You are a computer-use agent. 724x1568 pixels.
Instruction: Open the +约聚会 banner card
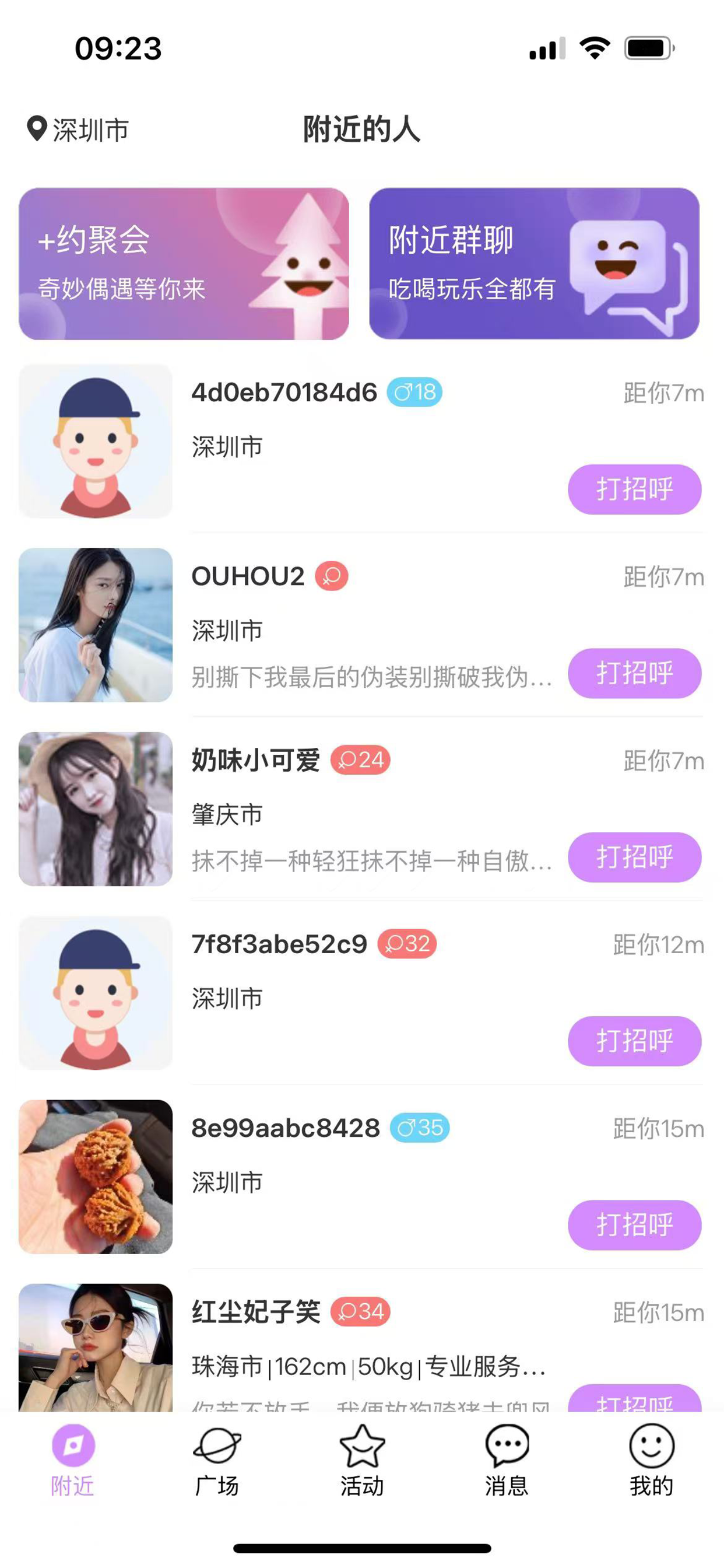[184, 264]
